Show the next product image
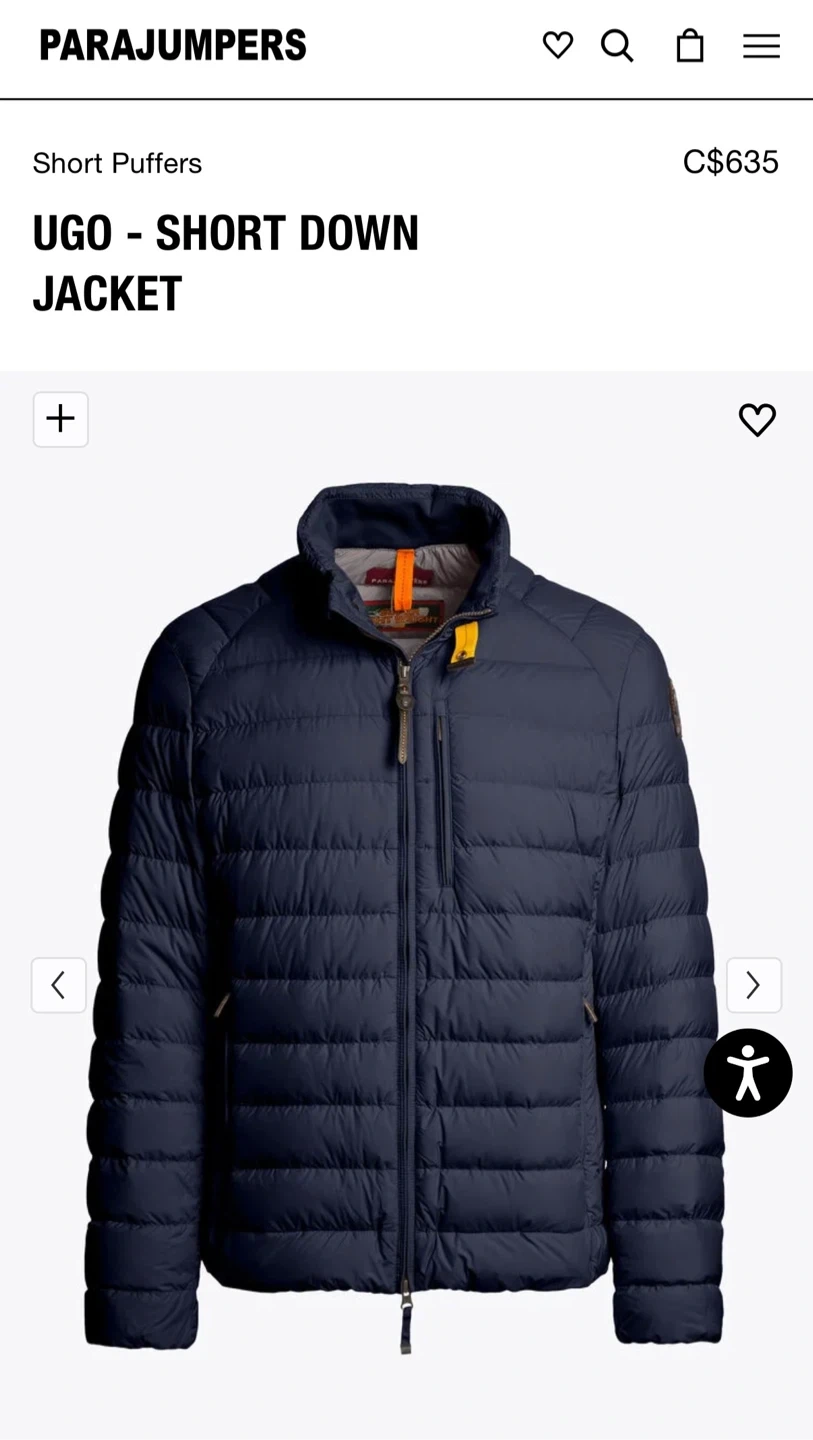Viewport: 813px width, 1440px height. [x=754, y=985]
